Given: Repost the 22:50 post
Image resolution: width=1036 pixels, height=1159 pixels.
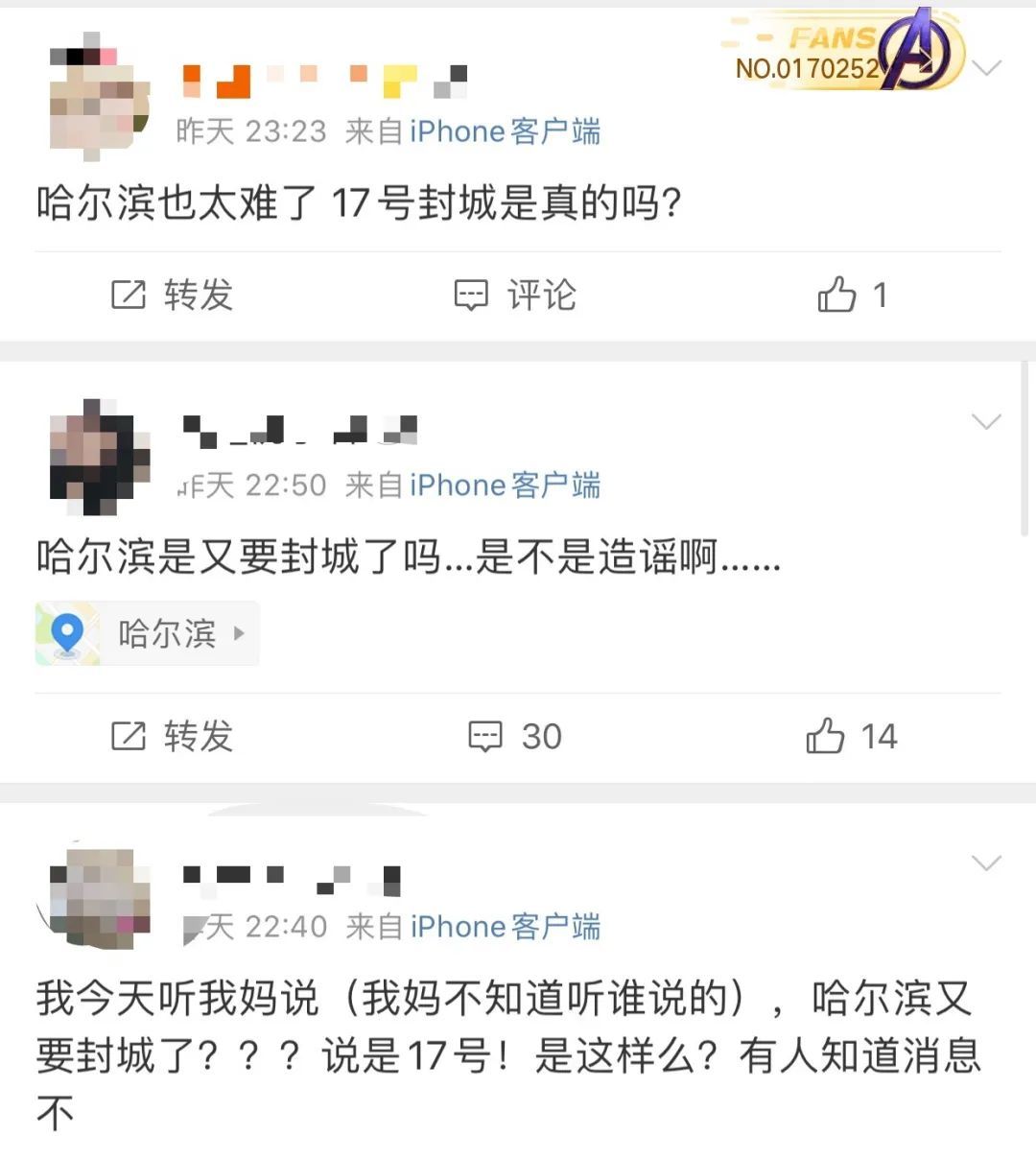Looking at the screenshot, I should click(x=173, y=736).
